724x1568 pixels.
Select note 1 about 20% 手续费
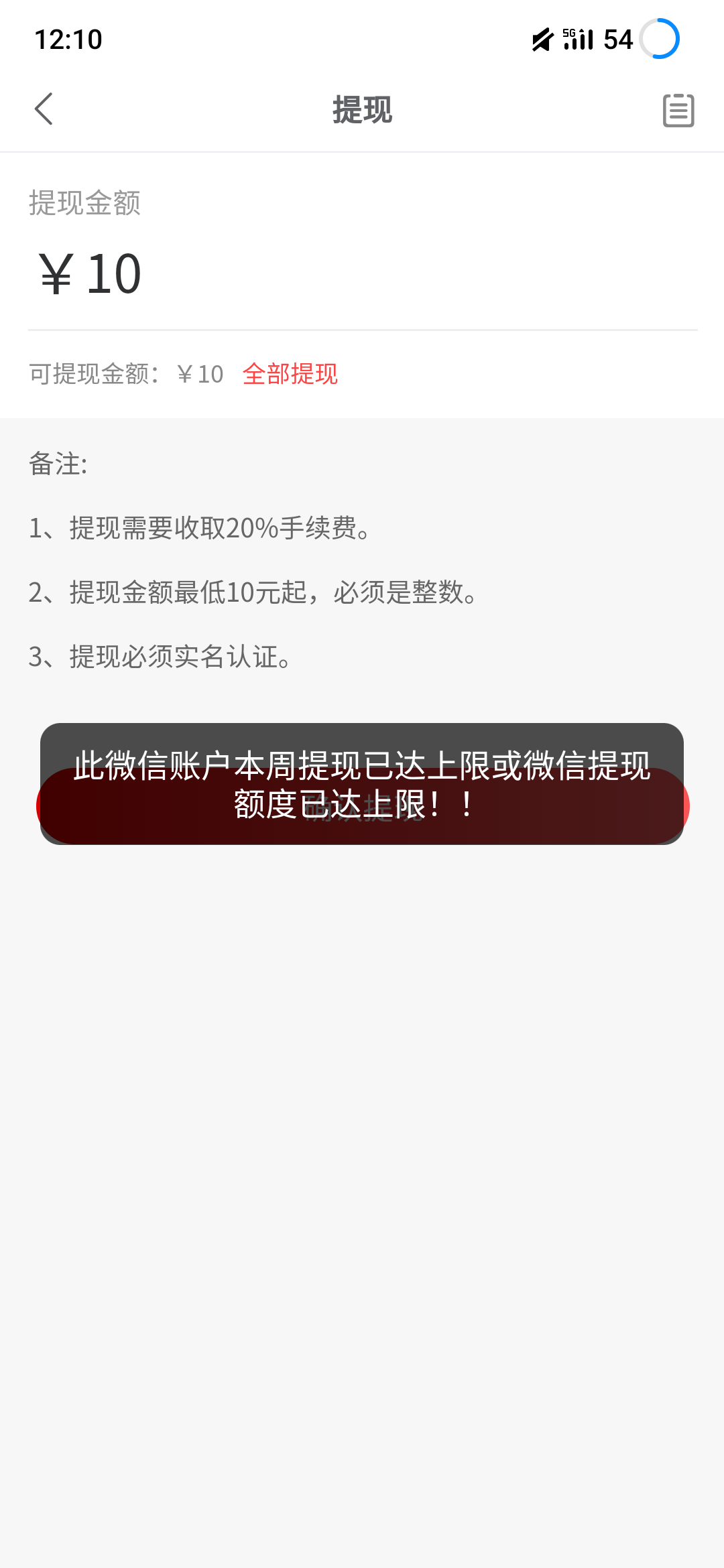click(x=199, y=529)
